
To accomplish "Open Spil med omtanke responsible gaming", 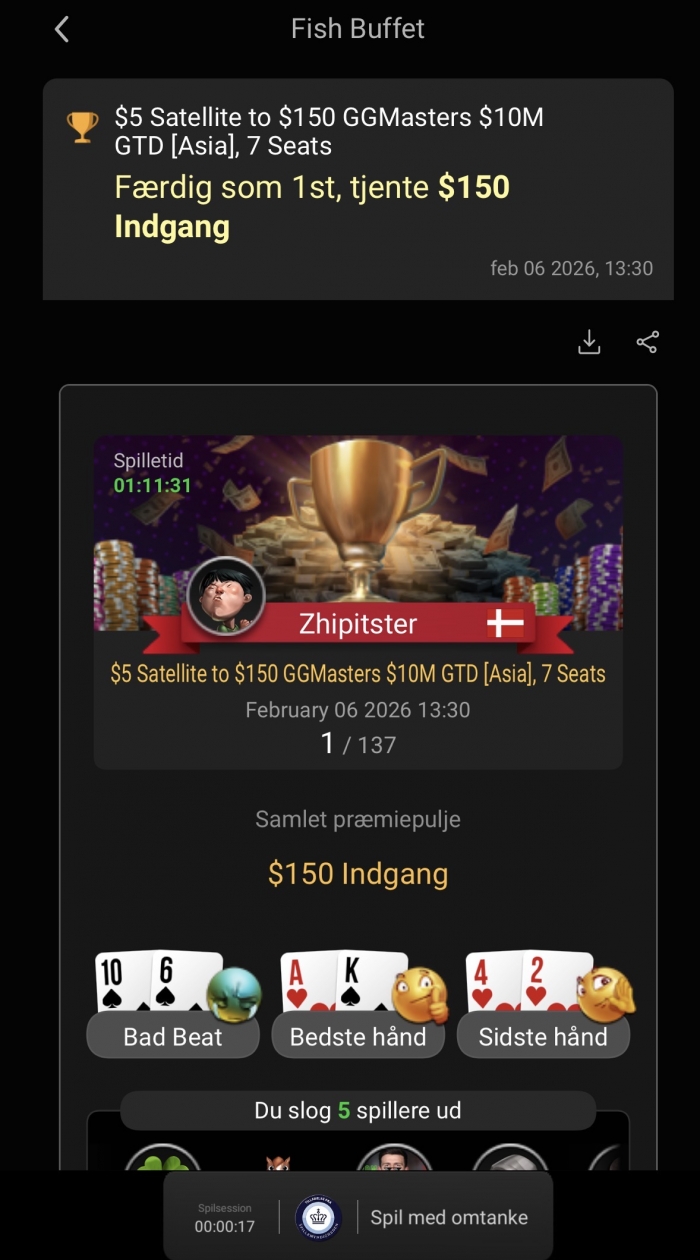I will click(448, 1217).
